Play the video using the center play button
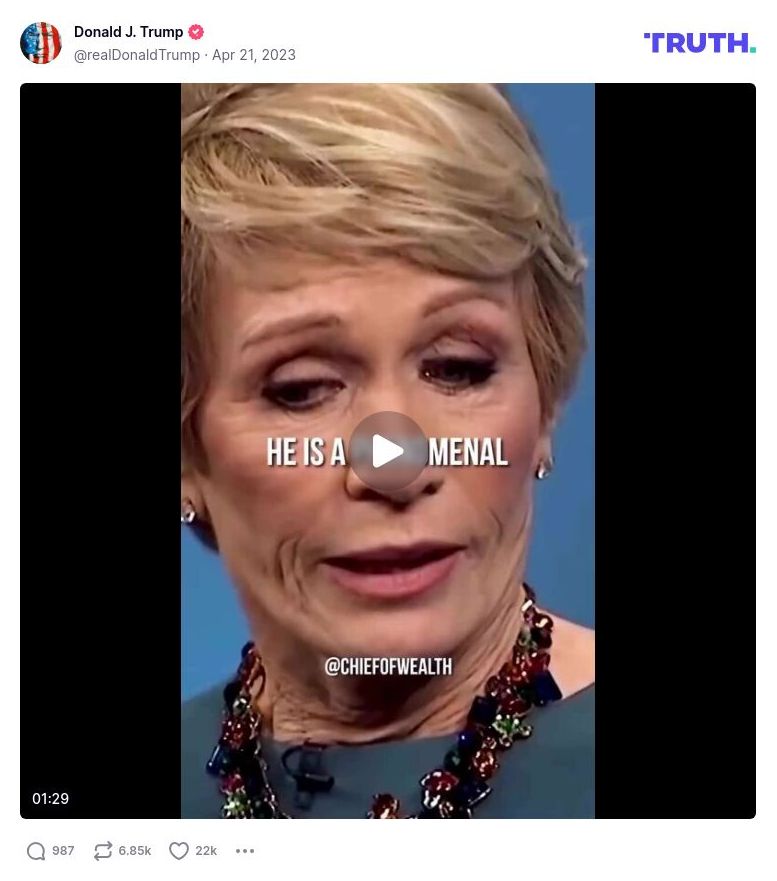 click(x=388, y=450)
